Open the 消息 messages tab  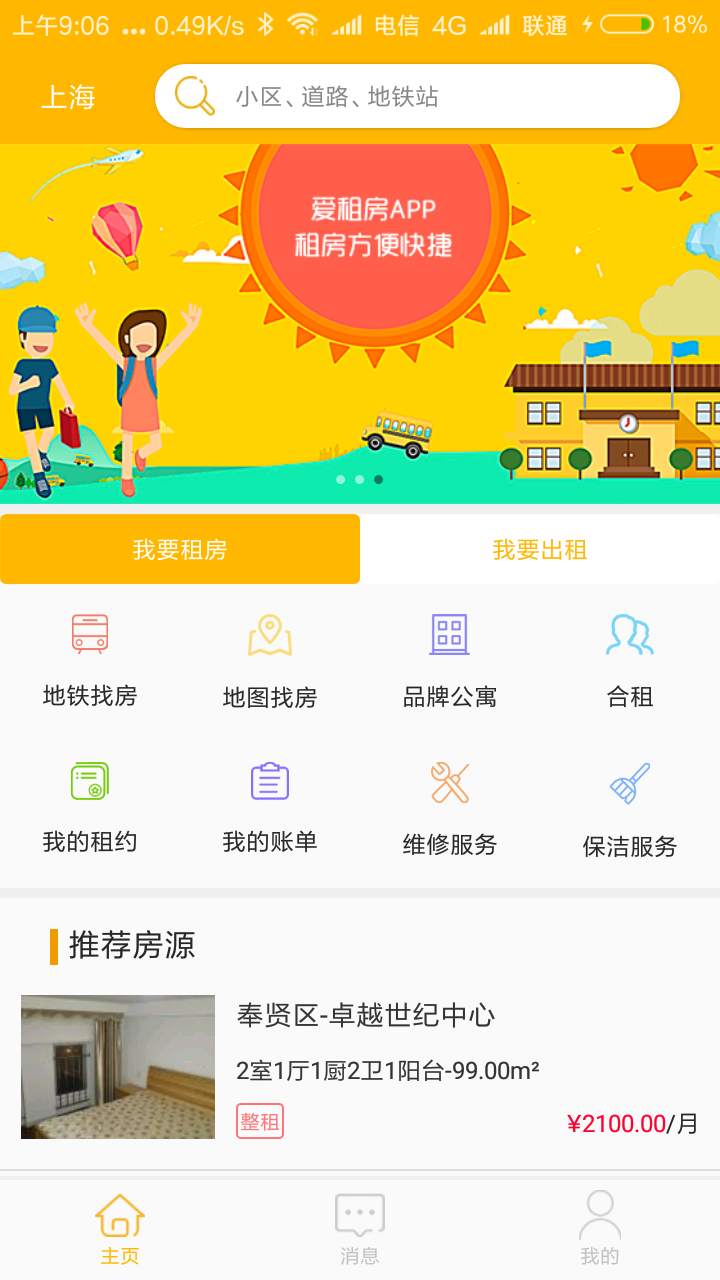[360, 1230]
